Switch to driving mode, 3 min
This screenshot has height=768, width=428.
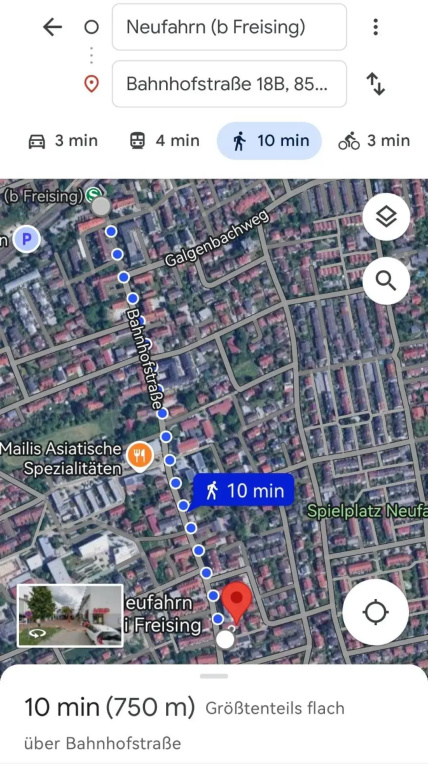tap(63, 141)
